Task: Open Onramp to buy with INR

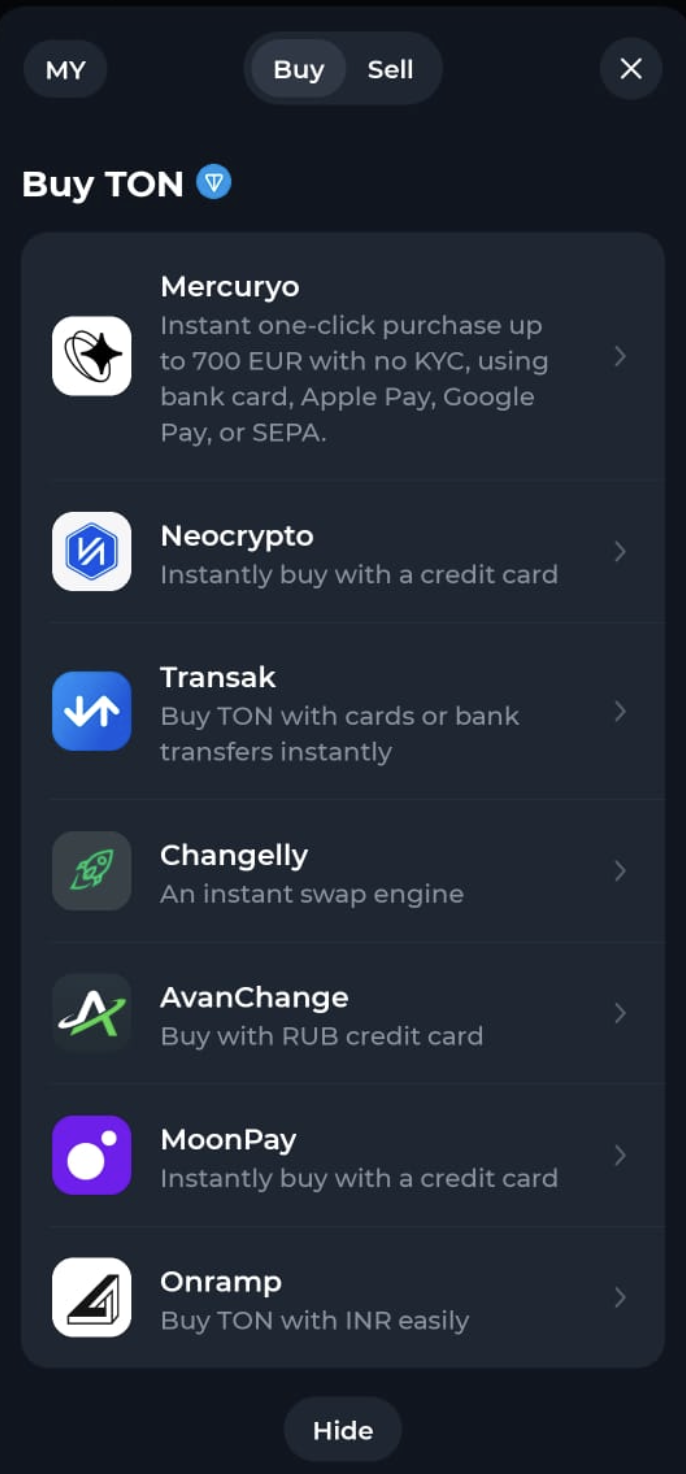Action: pos(342,1298)
